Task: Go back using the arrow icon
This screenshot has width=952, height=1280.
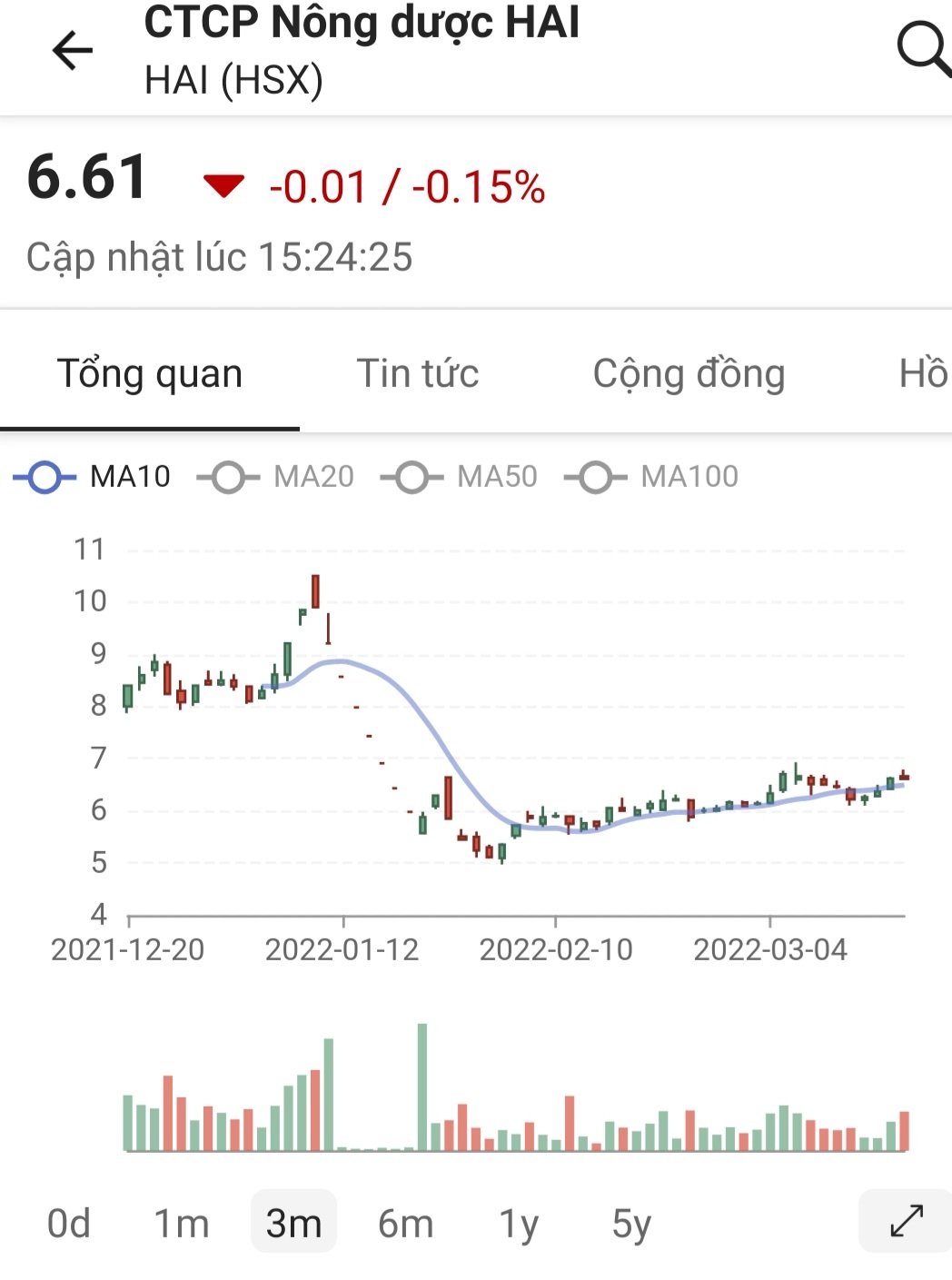Action: [x=73, y=51]
